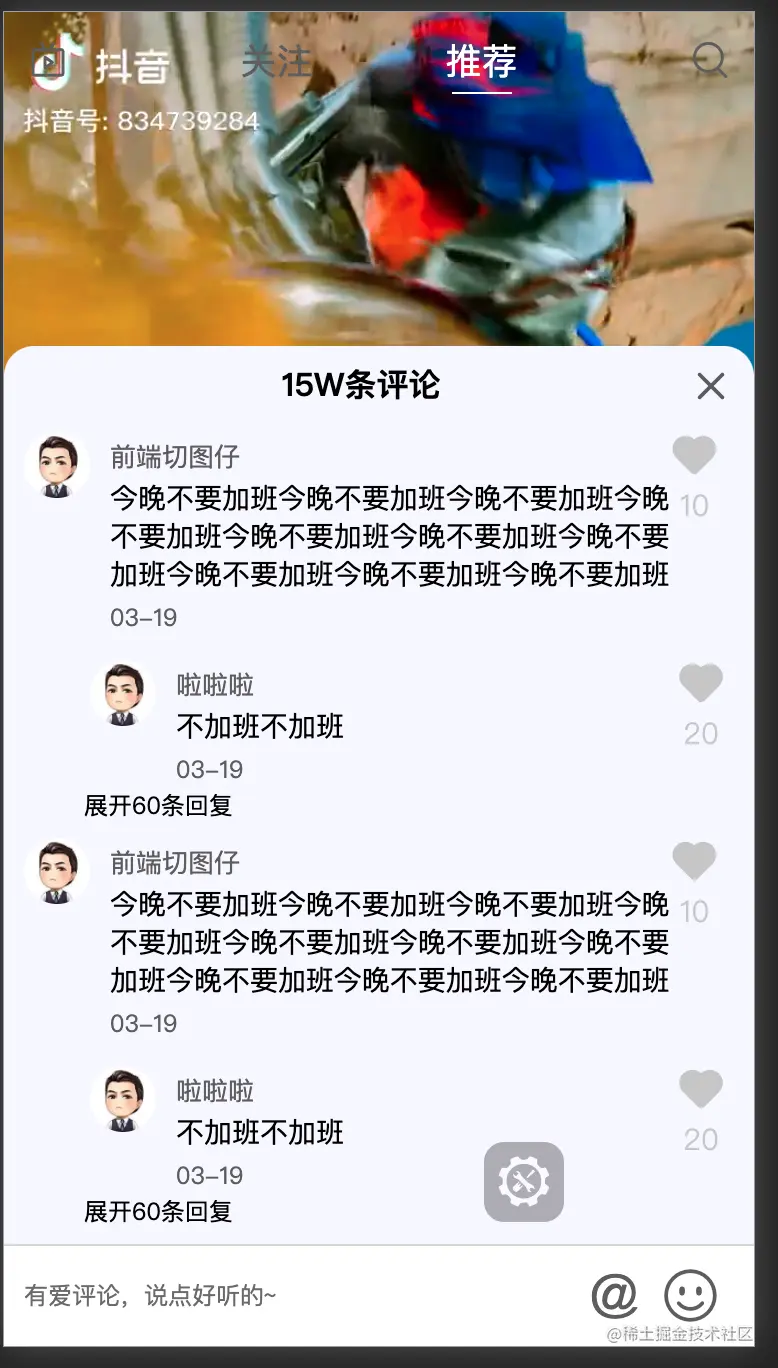The image size is (778, 1368).
Task: Open search with the magnifier icon
Action: [709, 61]
